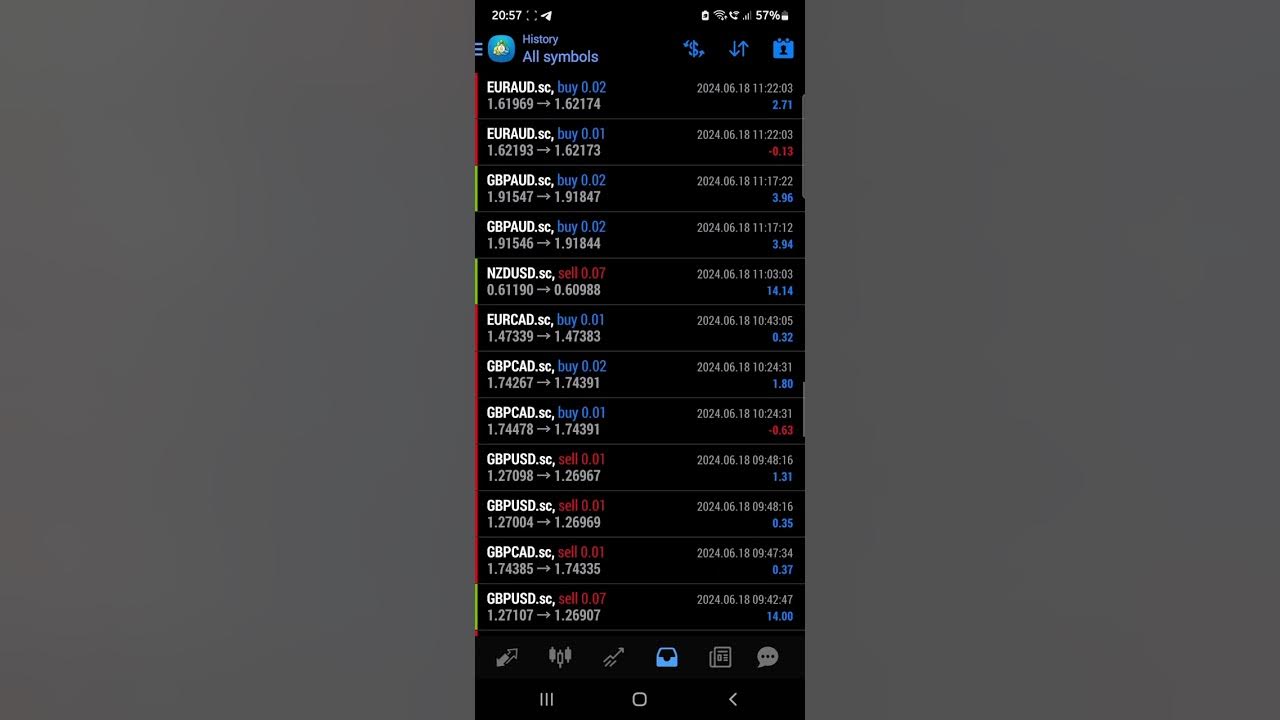Open the sort order arrows
This screenshot has height=720, width=1280.
pos(738,49)
